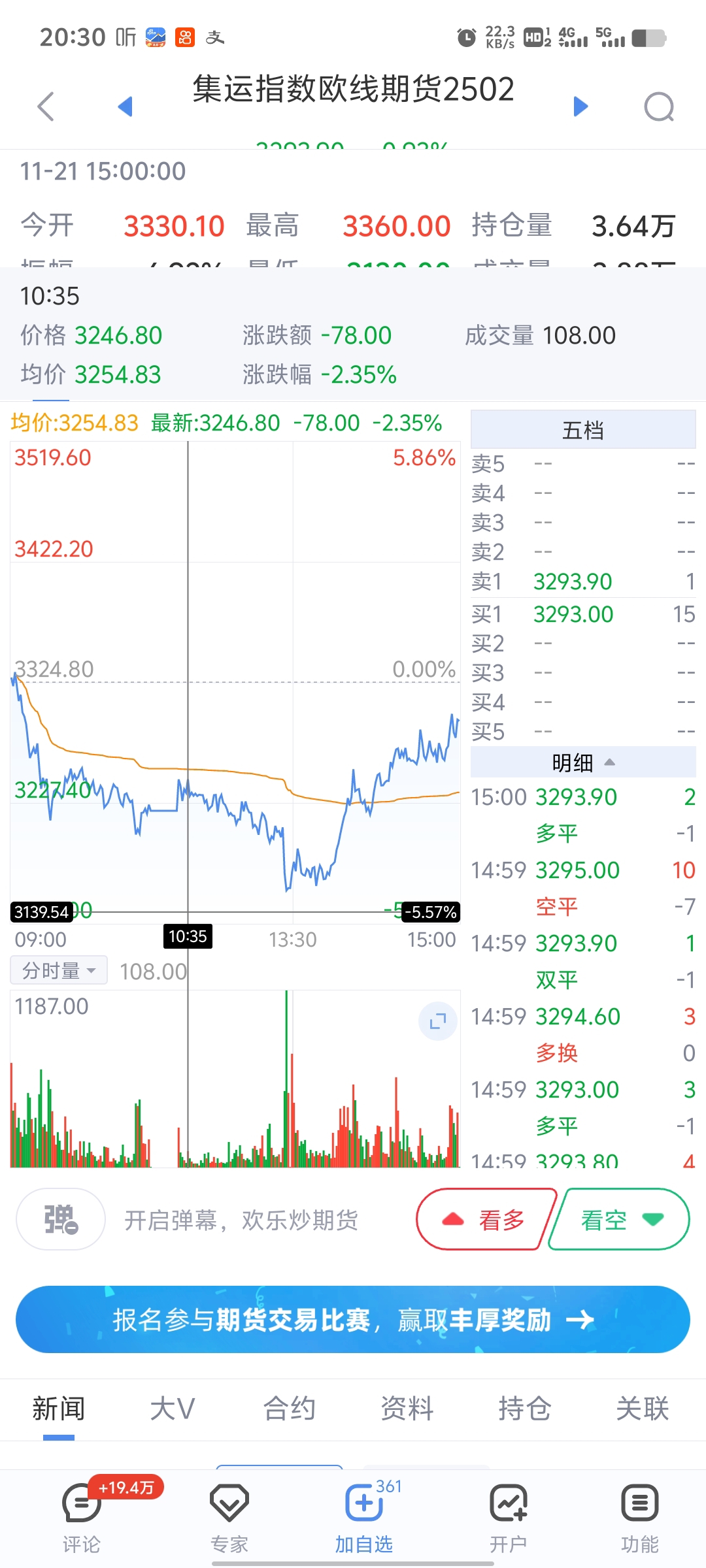706x1568 pixels.
Task: Switch to the 持仓 tab
Action: (x=525, y=1409)
